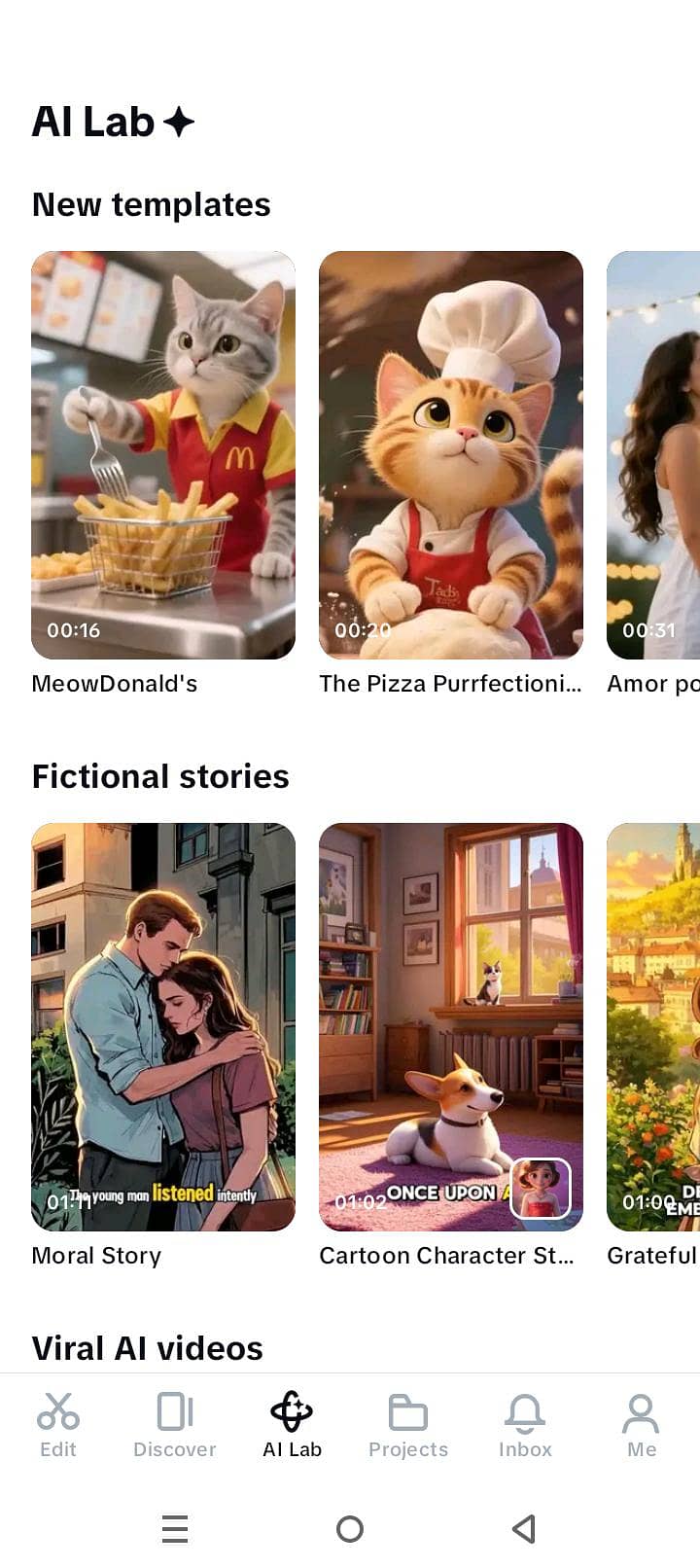Open the Cartoon Character Story template

451,1026
